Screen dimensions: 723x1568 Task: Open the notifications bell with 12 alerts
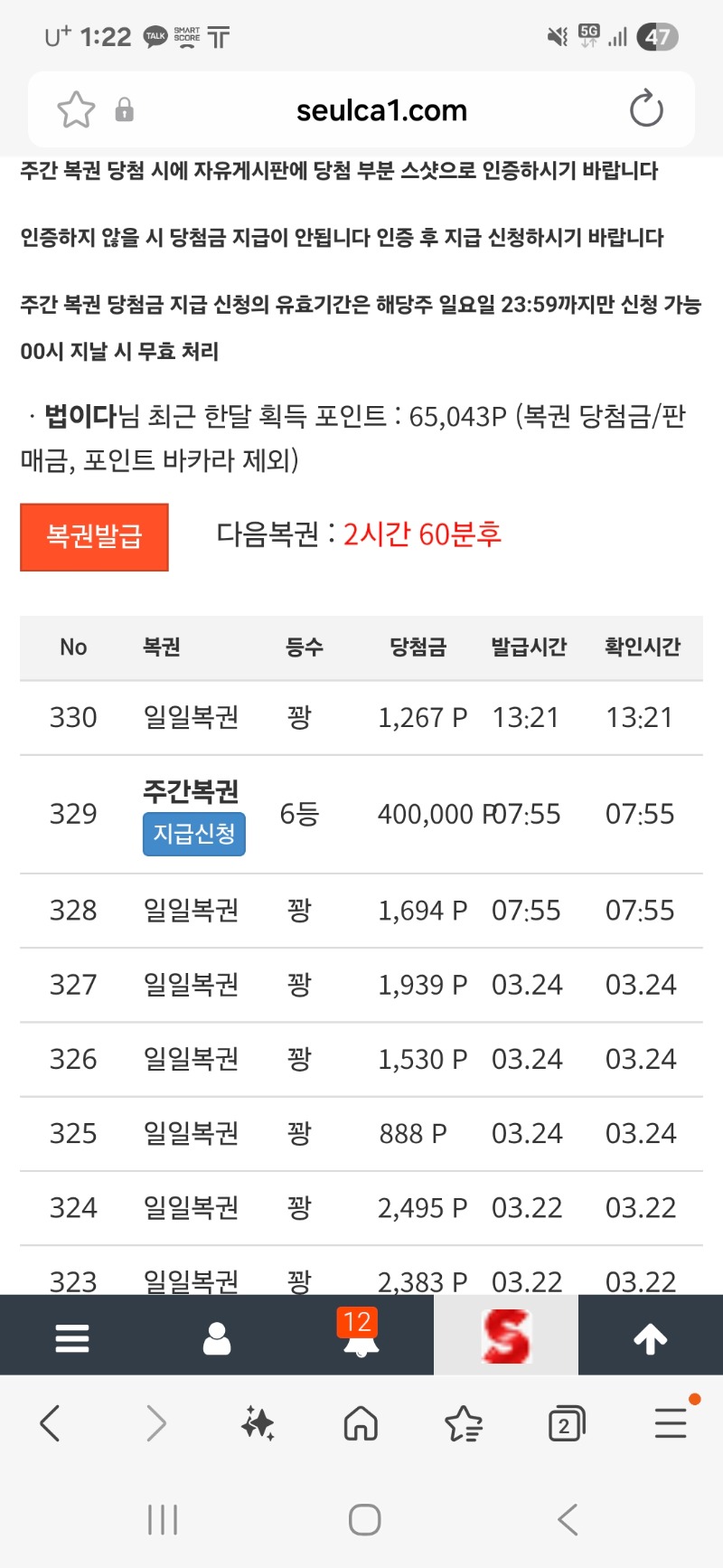[x=361, y=1335]
